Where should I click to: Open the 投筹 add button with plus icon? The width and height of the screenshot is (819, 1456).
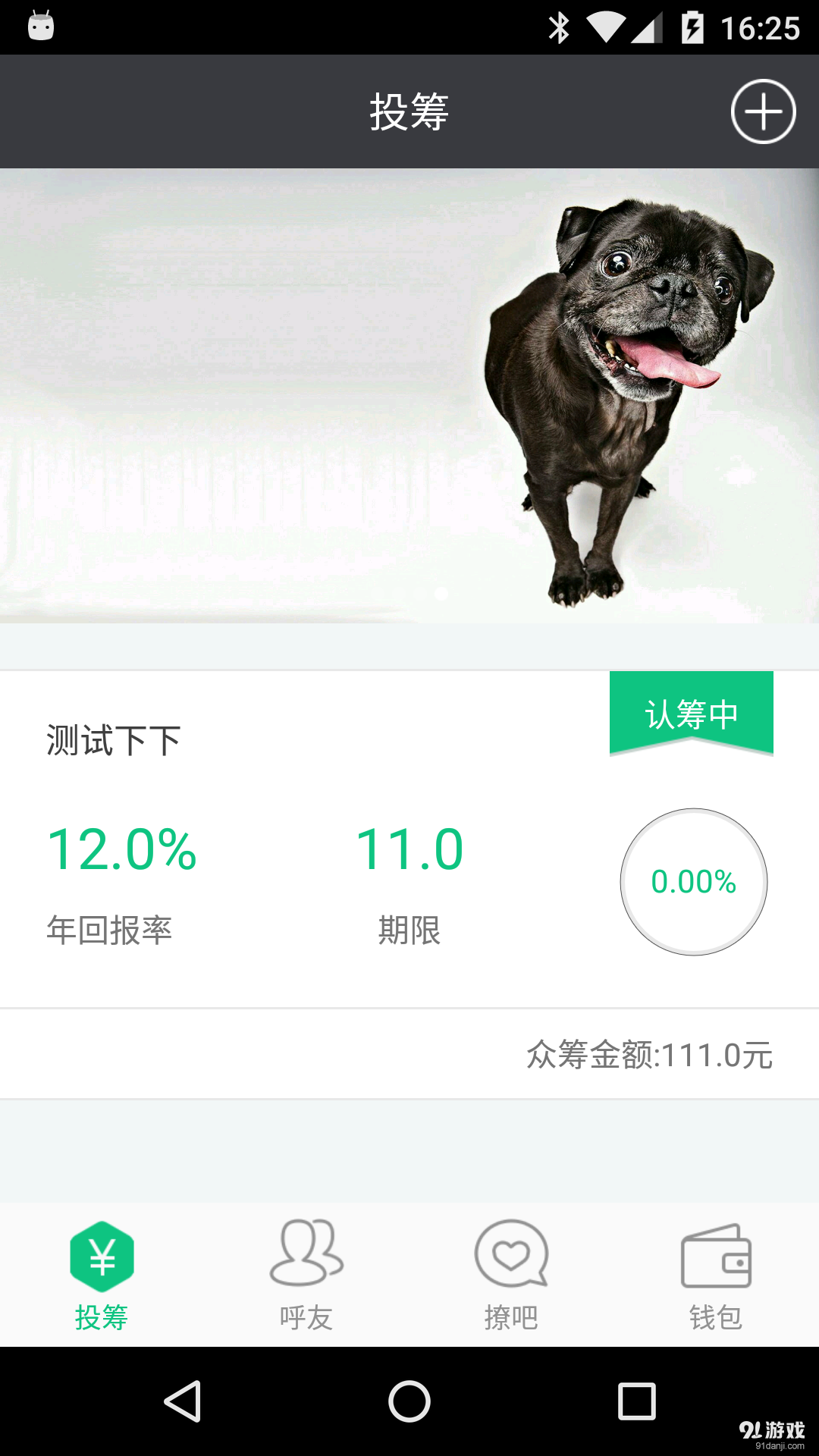point(763,111)
